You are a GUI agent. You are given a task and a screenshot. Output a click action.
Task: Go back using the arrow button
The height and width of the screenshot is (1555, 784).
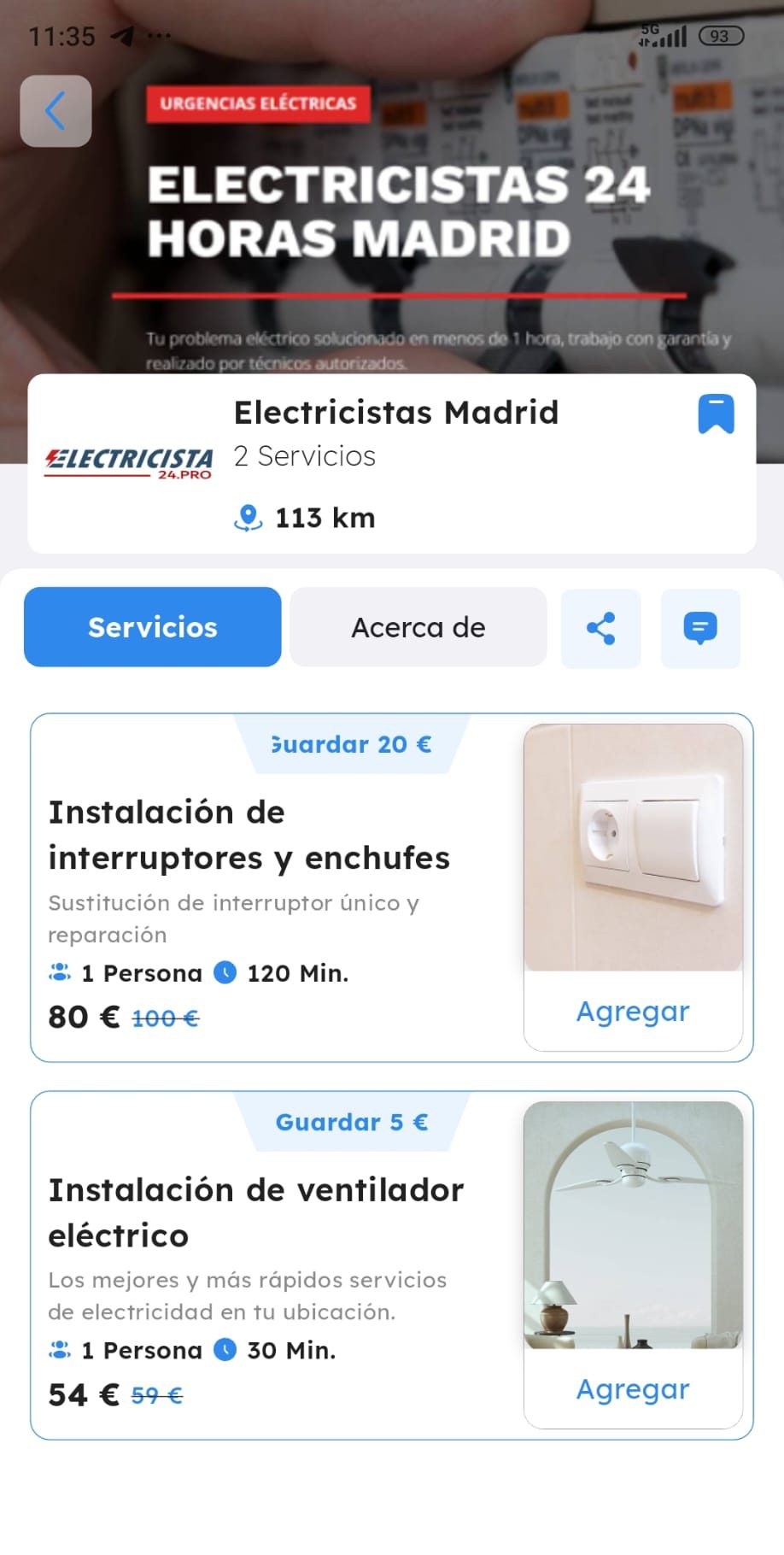[56, 111]
